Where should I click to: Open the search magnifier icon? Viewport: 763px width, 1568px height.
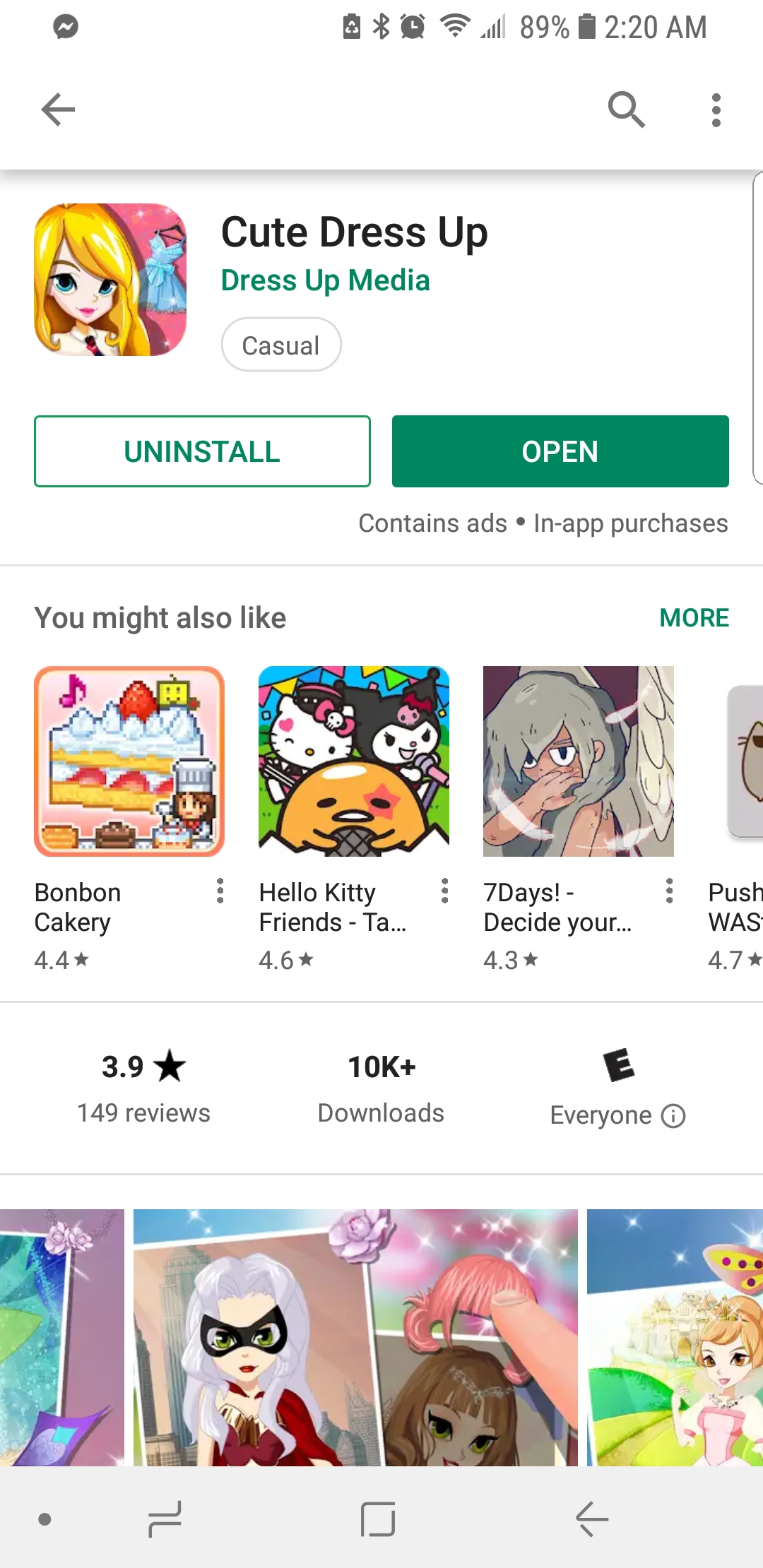point(627,109)
